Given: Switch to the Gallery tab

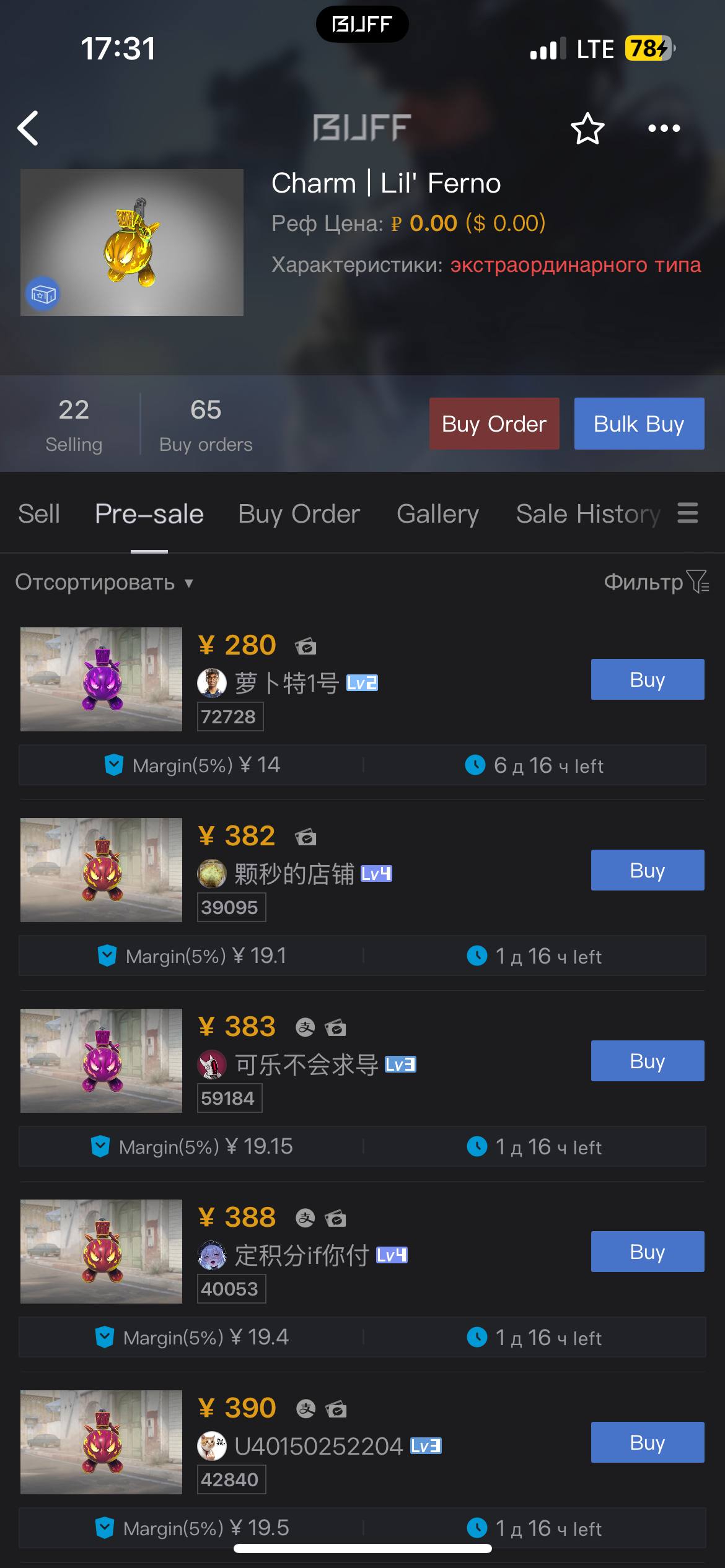Looking at the screenshot, I should [437, 514].
